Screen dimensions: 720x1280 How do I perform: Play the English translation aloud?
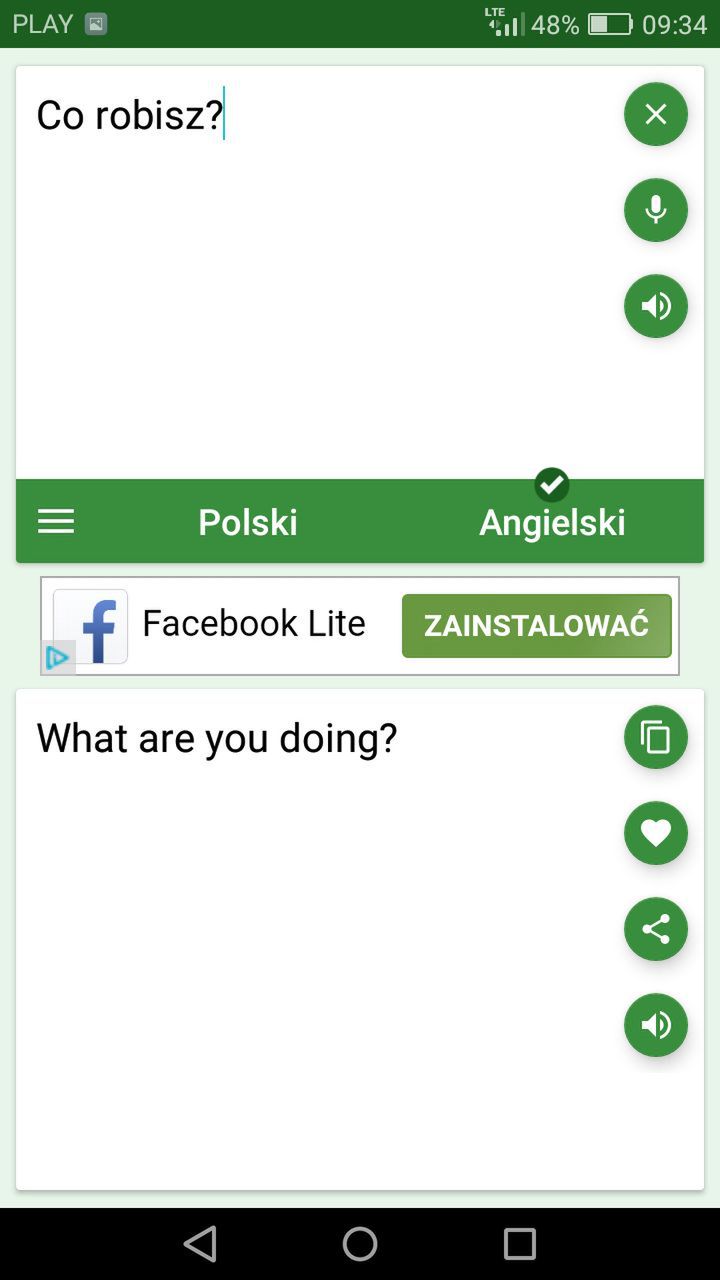click(x=656, y=1025)
